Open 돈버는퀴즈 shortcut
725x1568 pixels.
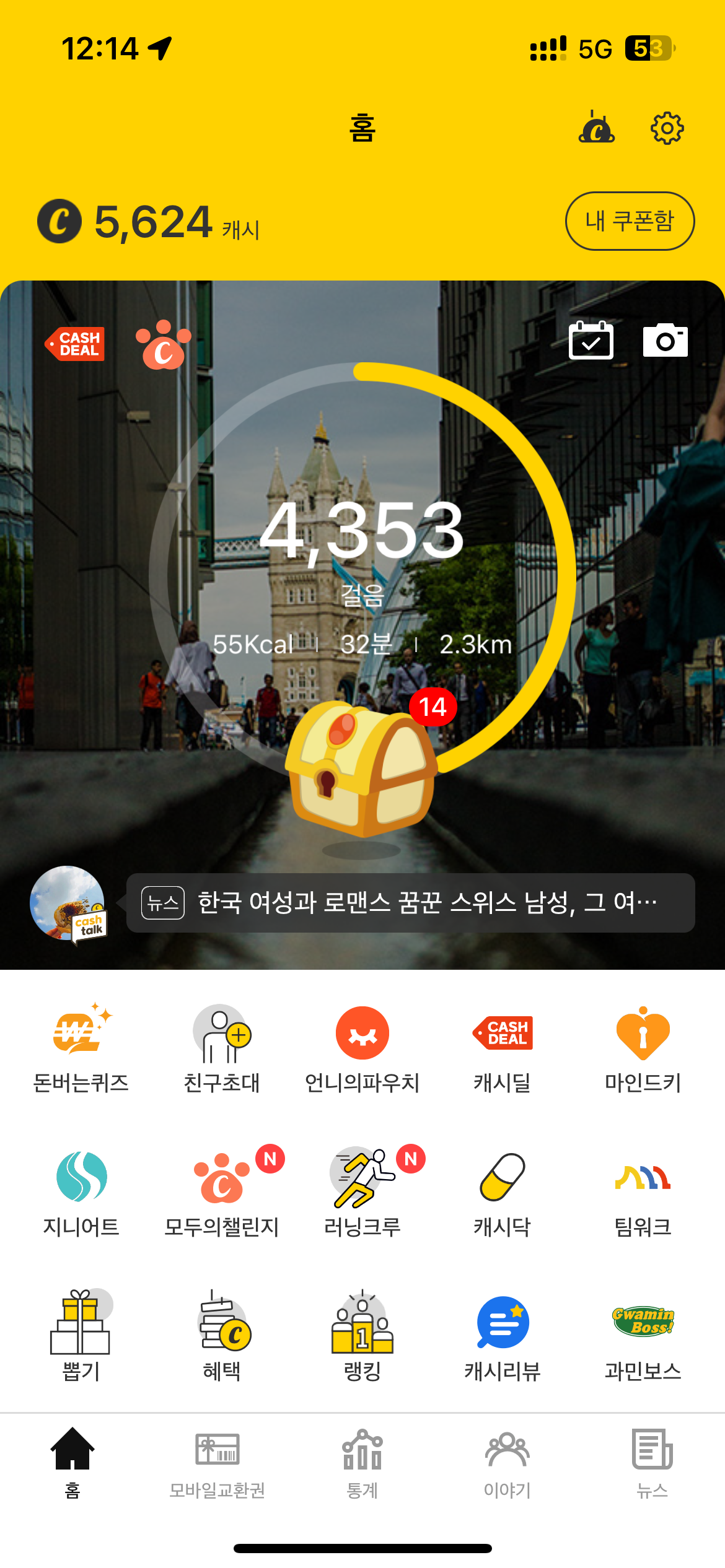click(x=81, y=1048)
